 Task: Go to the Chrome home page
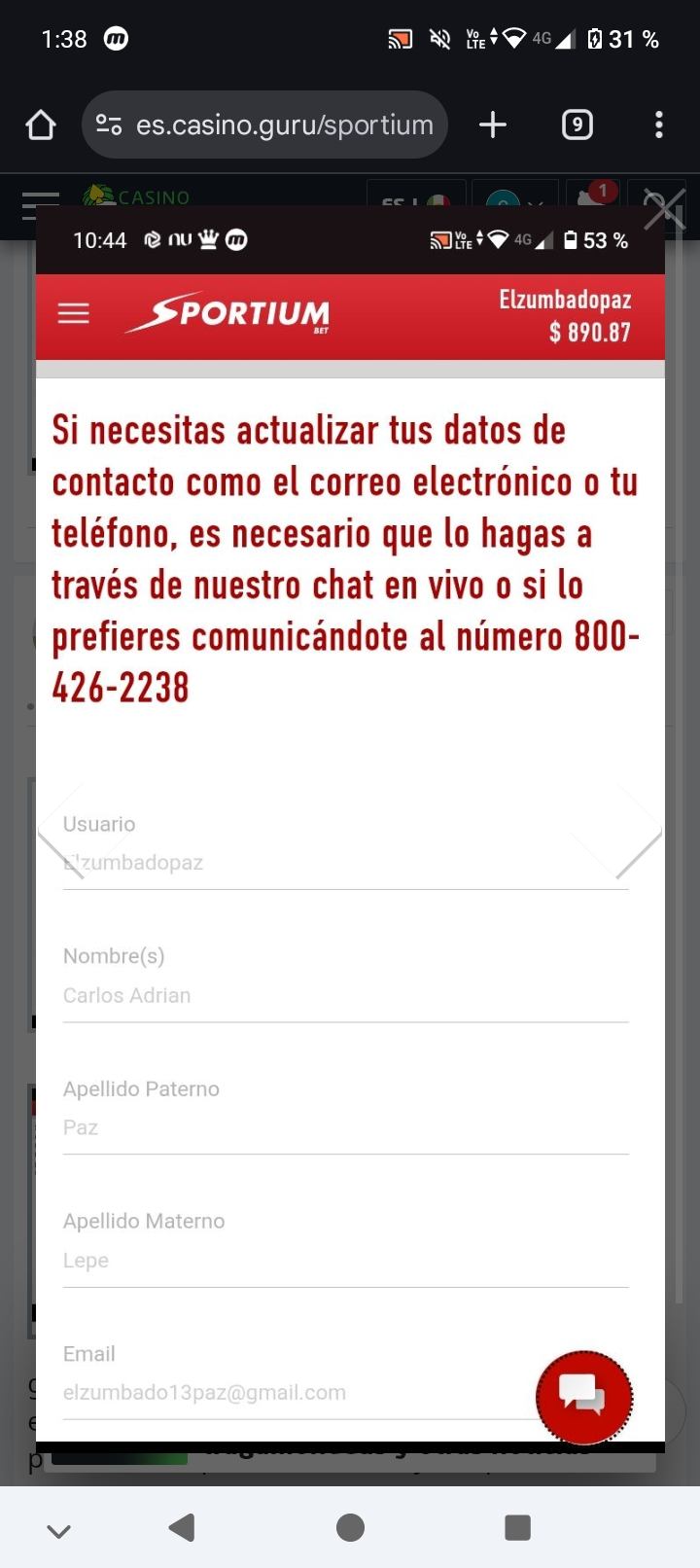tap(41, 125)
